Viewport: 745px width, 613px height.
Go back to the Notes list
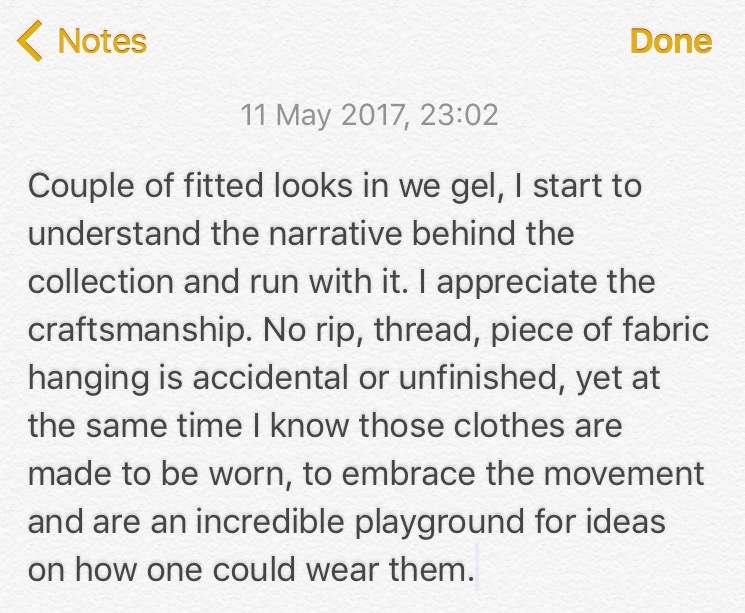coord(84,41)
